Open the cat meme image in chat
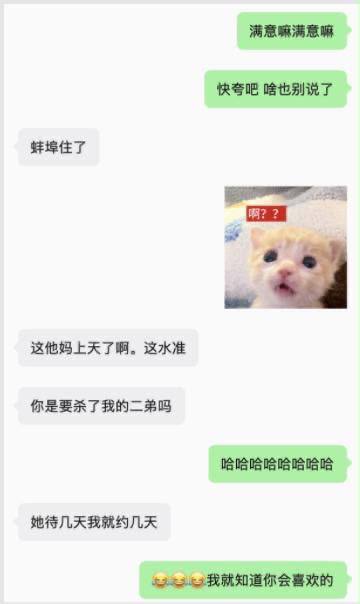360x604 pixels. coord(286,247)
